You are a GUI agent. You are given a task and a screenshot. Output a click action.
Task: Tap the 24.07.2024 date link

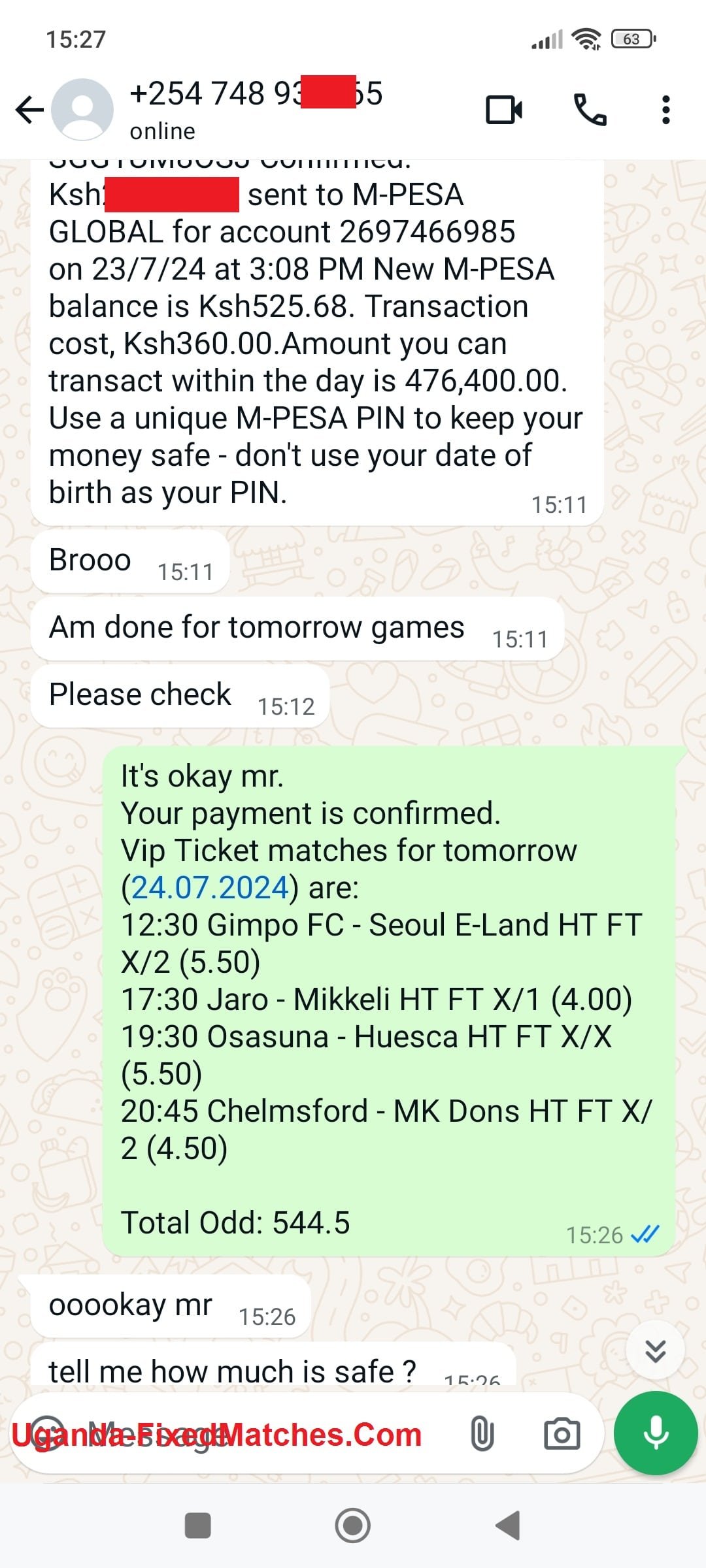210,888
